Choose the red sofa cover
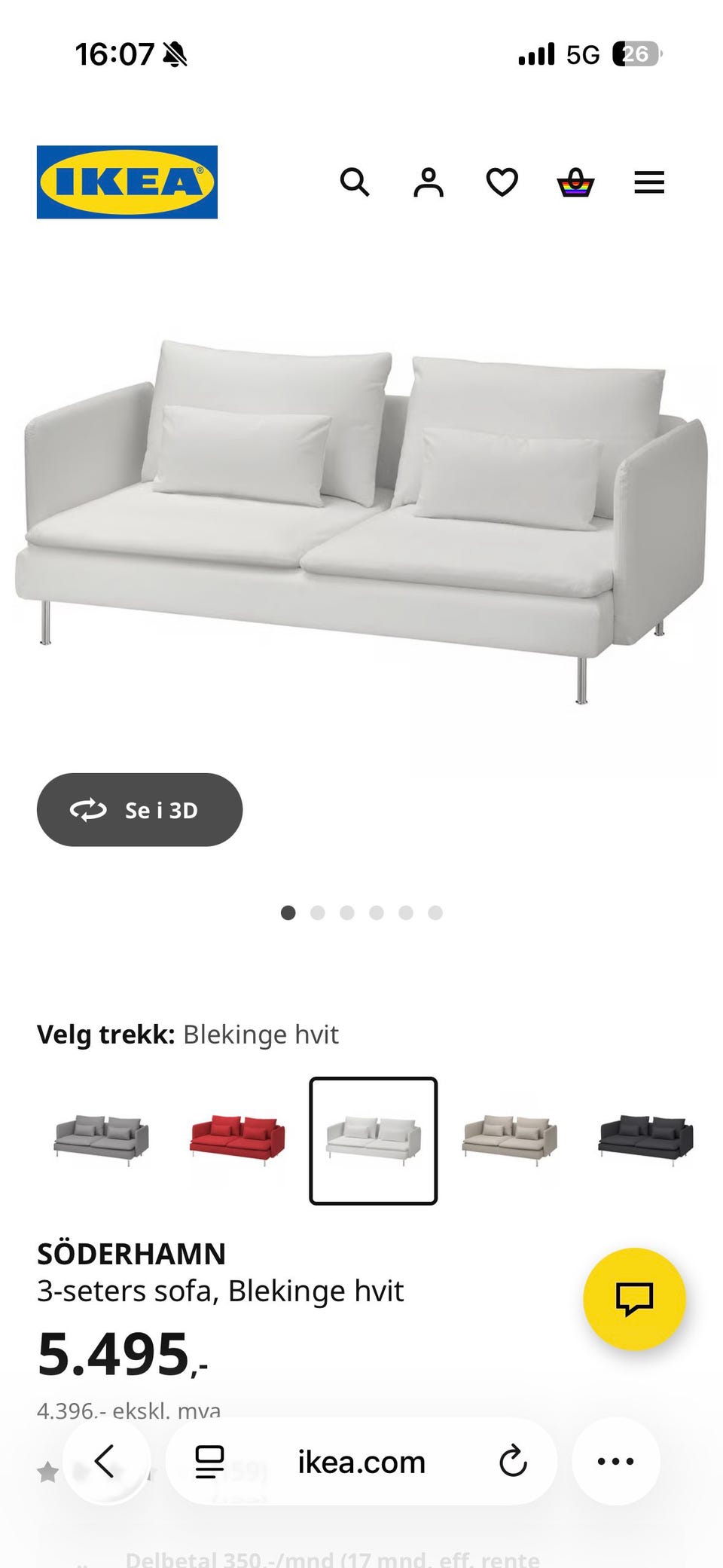The image size is (723, 1568). pyautogui.click(x=237, y=1140)
